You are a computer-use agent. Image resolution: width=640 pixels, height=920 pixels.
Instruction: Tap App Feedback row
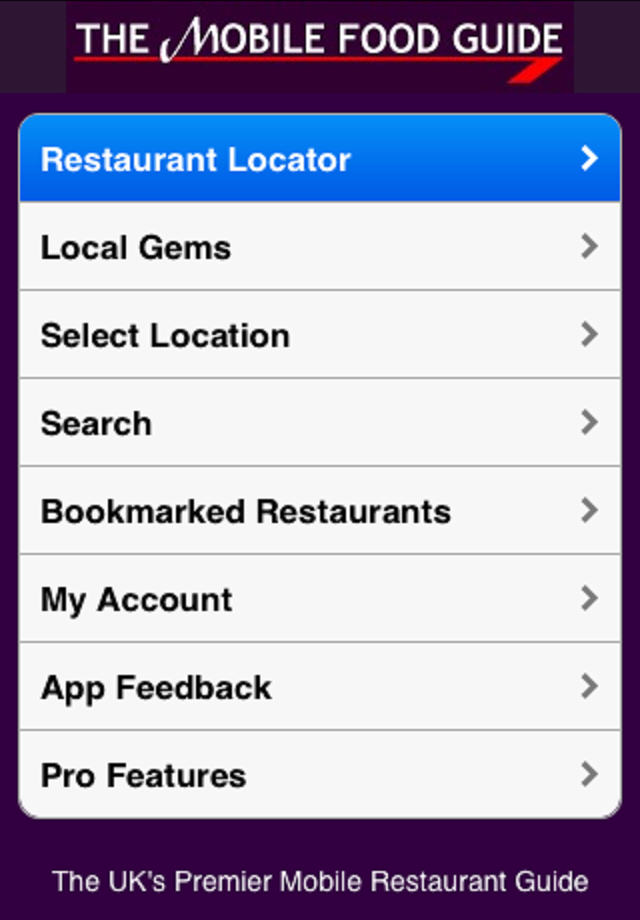(x=320, y=687)
